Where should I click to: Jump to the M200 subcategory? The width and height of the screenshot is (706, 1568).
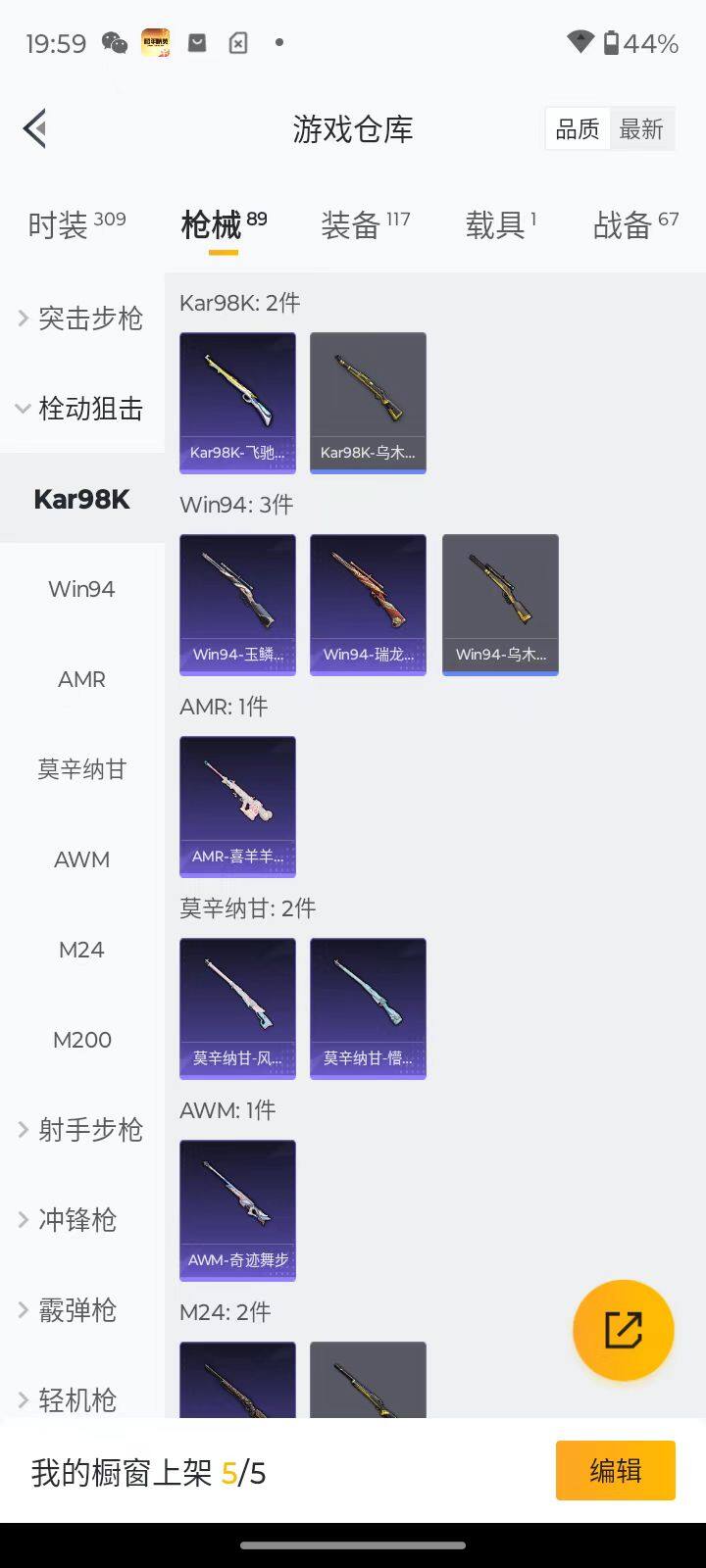pyautogui.click(x=82, y=1040)
